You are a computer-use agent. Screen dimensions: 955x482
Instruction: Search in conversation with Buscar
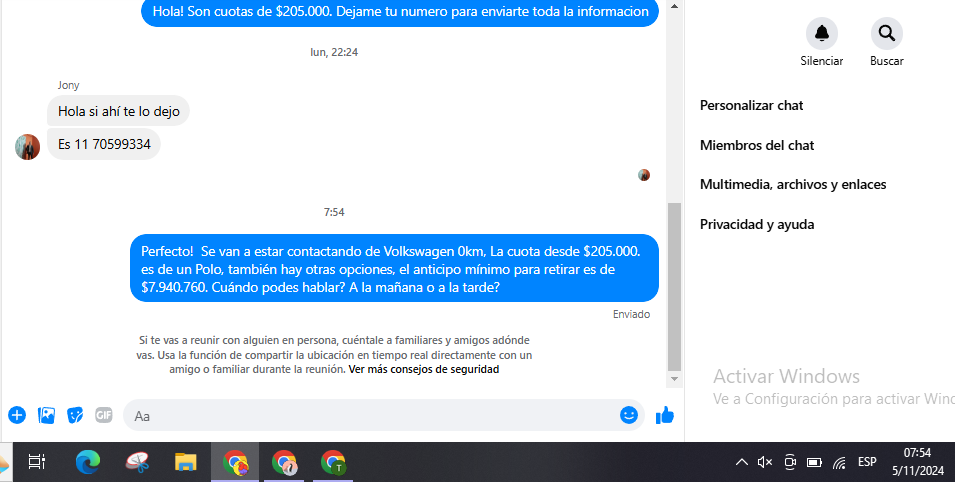pos(886,34)
